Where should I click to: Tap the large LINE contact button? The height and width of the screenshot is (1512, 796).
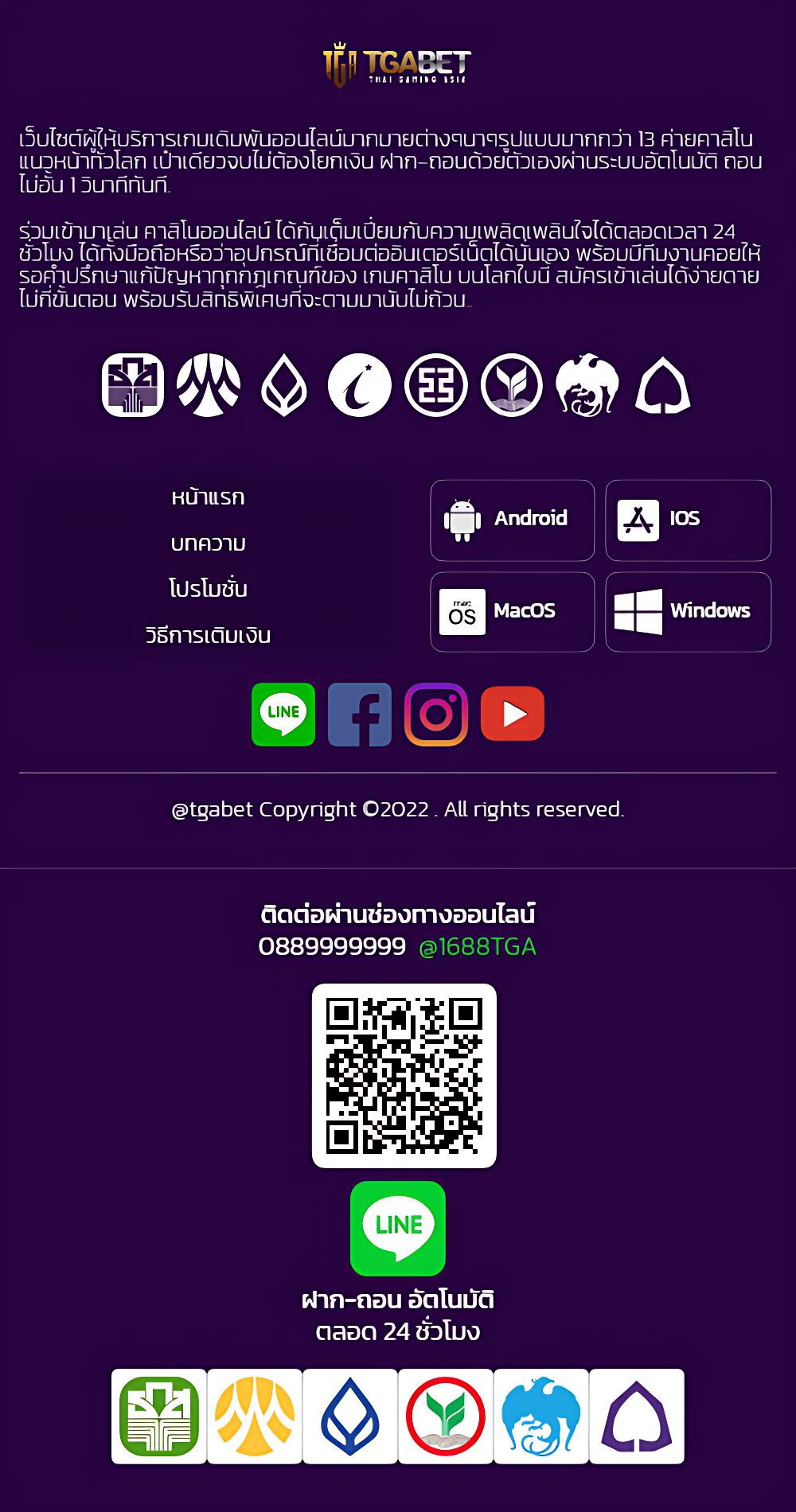coord(398,1228)
